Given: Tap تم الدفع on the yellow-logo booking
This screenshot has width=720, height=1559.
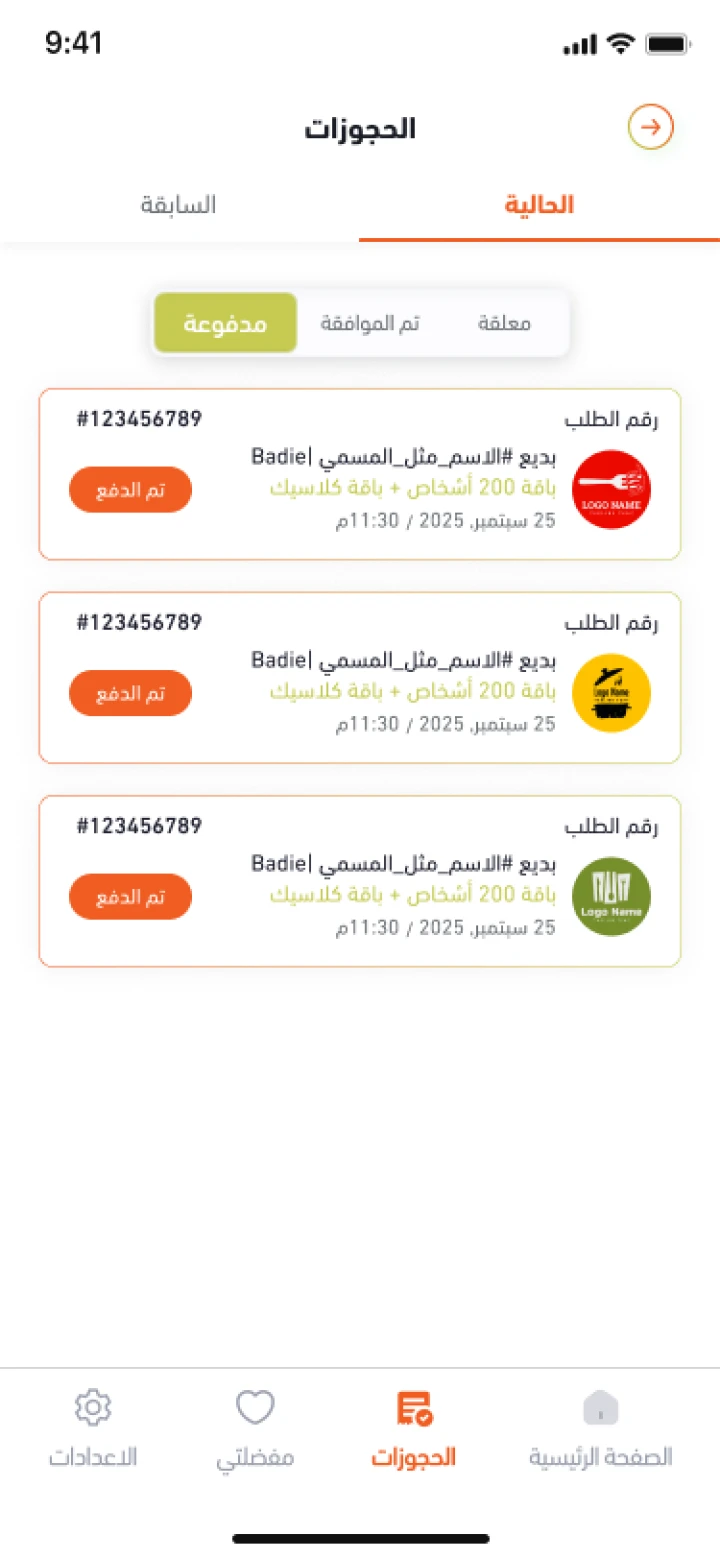Looking at the screenshot, I should point(130,693).
